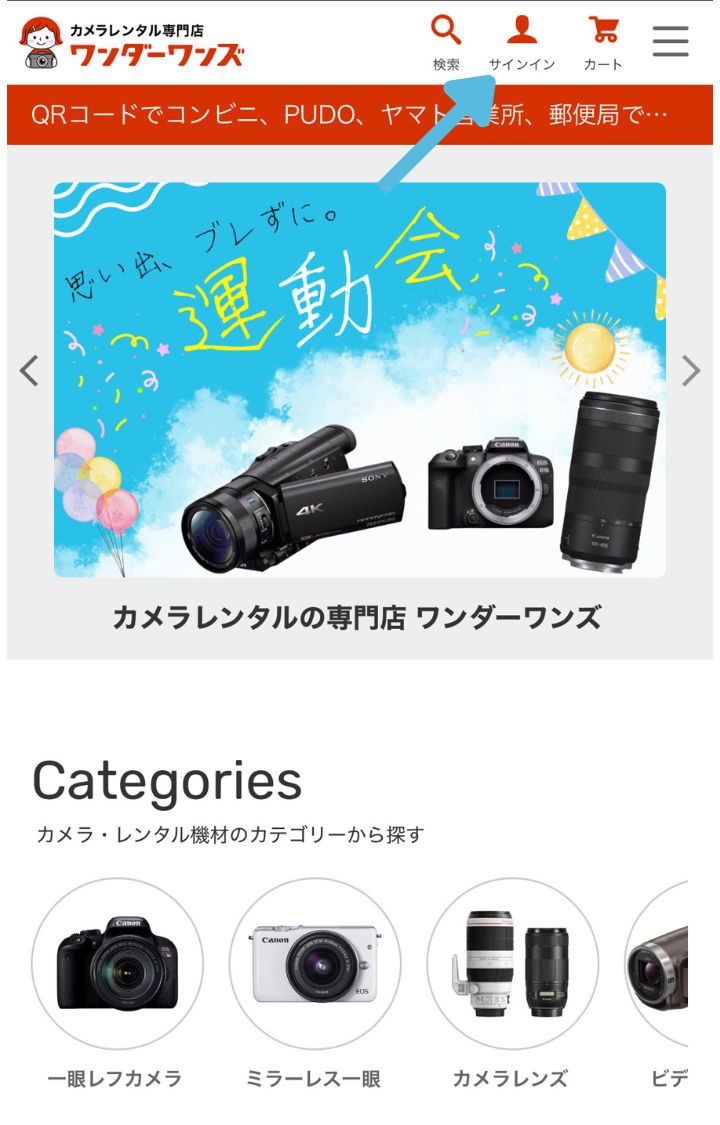
Task: Select the ミラーレス一眼 category
Action: point(314,965)
